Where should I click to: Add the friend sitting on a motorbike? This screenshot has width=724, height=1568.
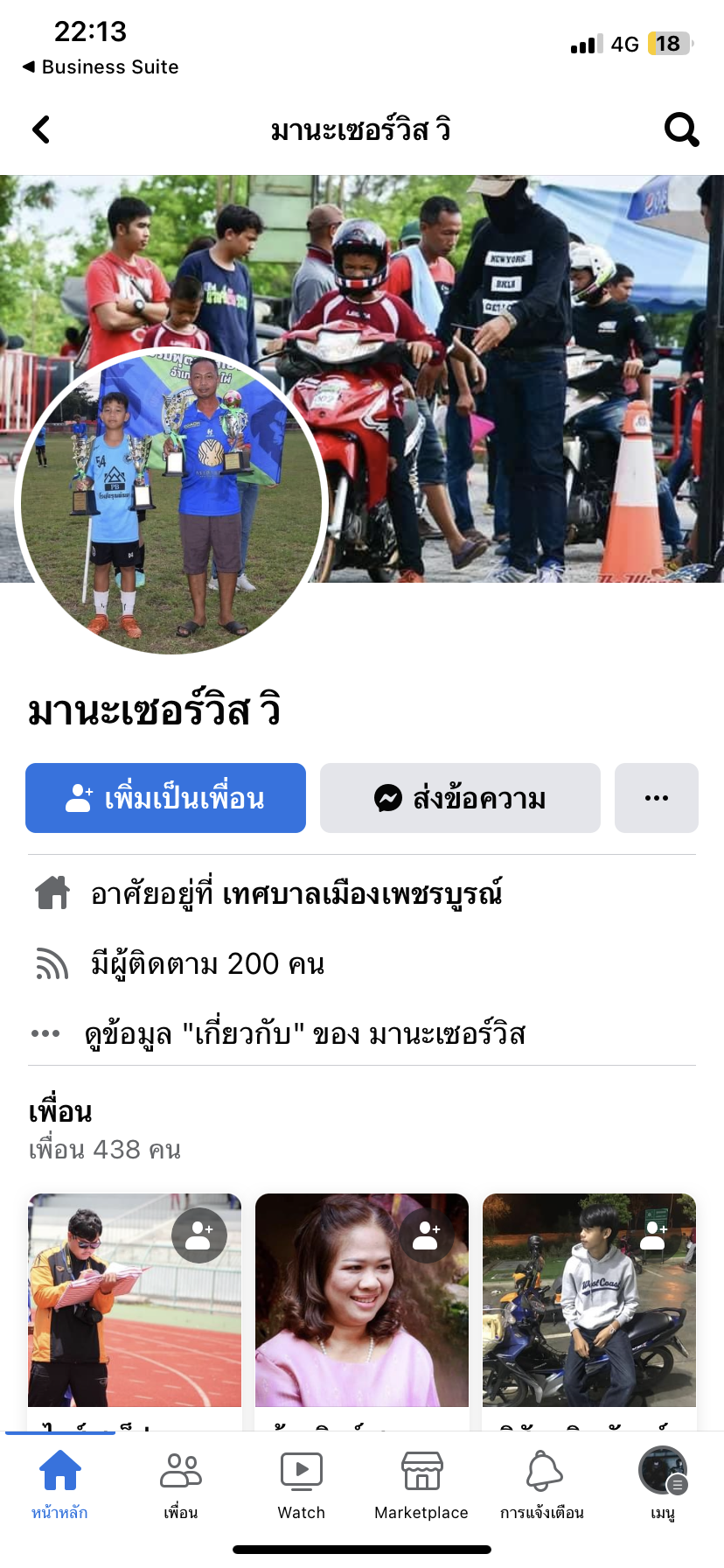(654, 1235)
